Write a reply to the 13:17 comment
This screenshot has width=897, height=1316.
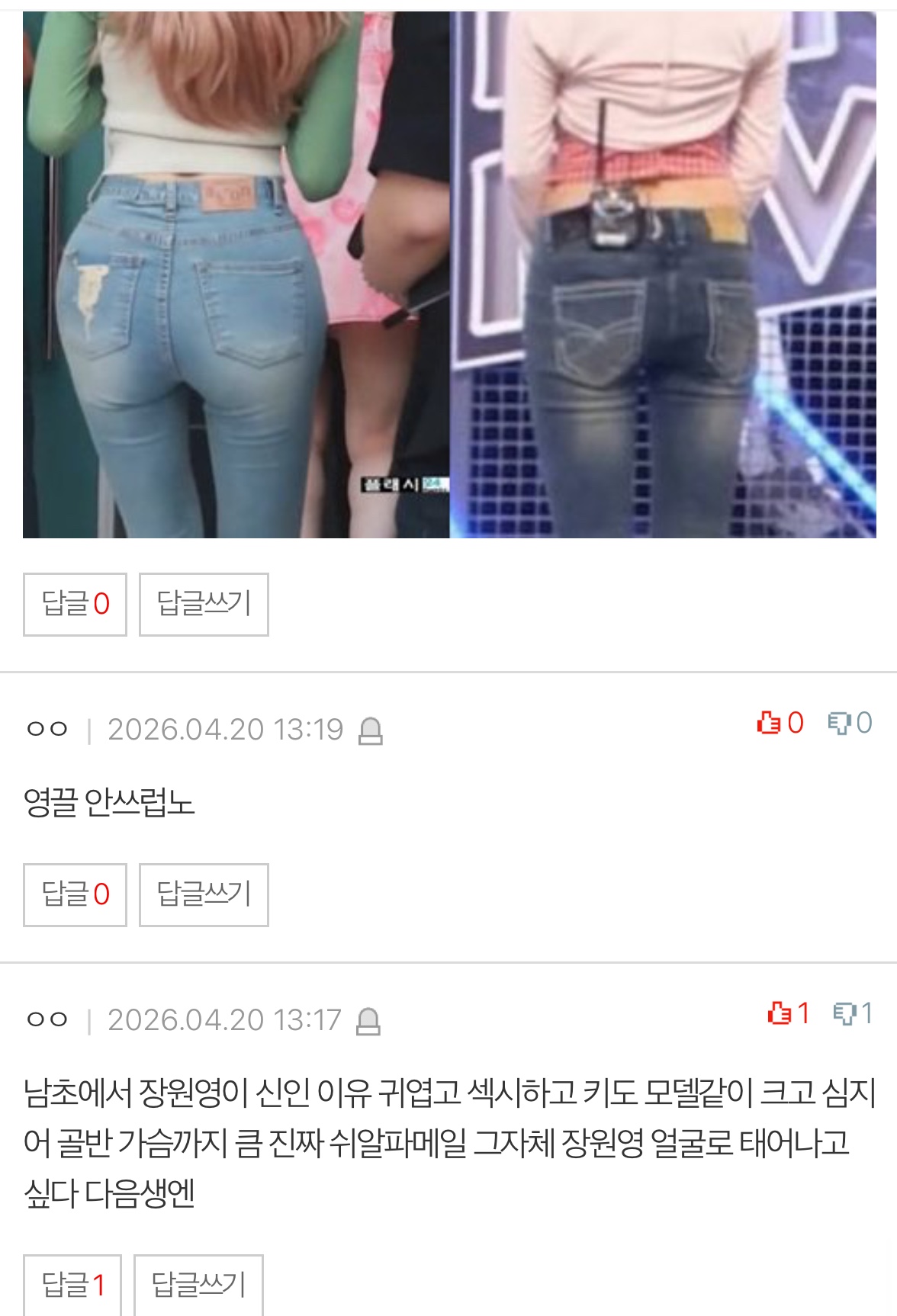198,1285
